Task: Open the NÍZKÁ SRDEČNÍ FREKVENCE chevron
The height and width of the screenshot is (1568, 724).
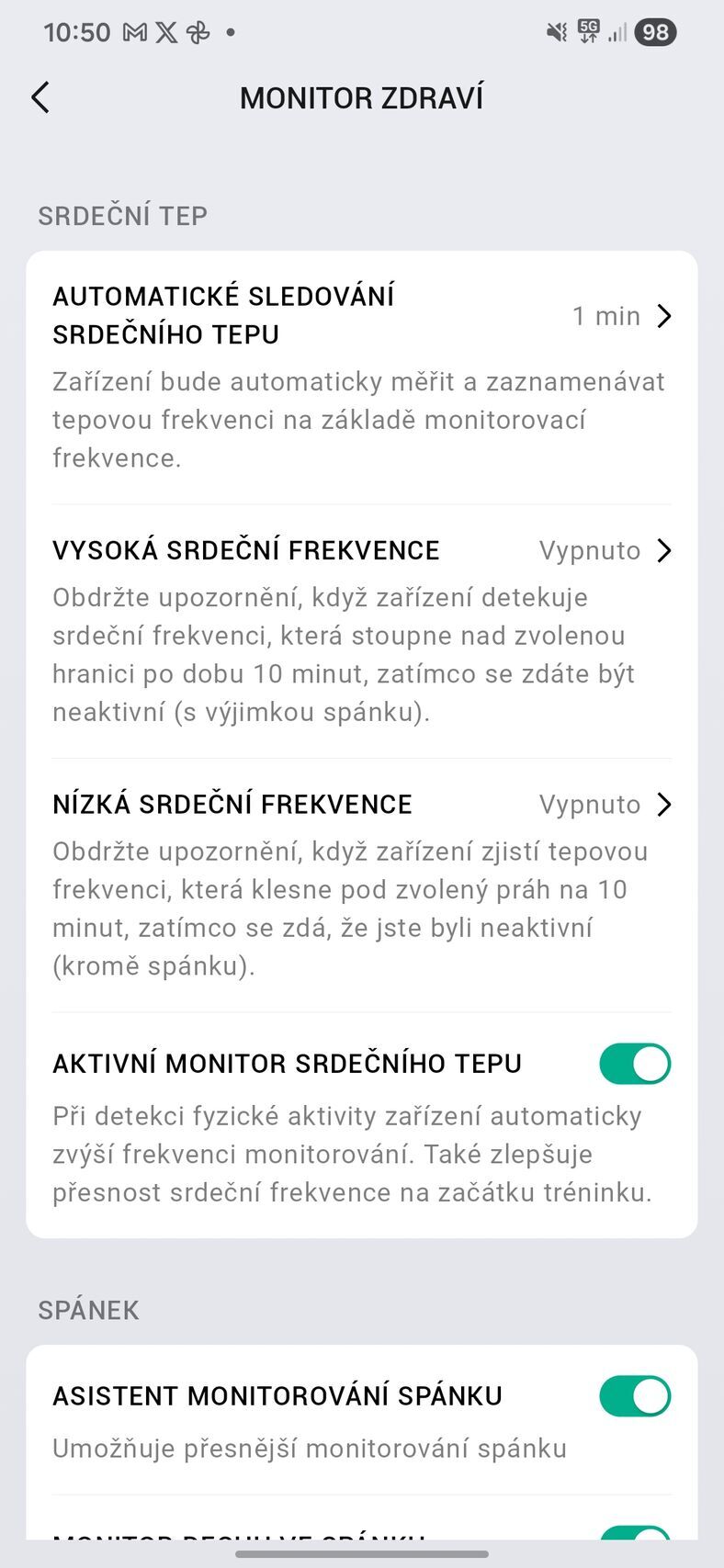Action: tap(665, 805)
